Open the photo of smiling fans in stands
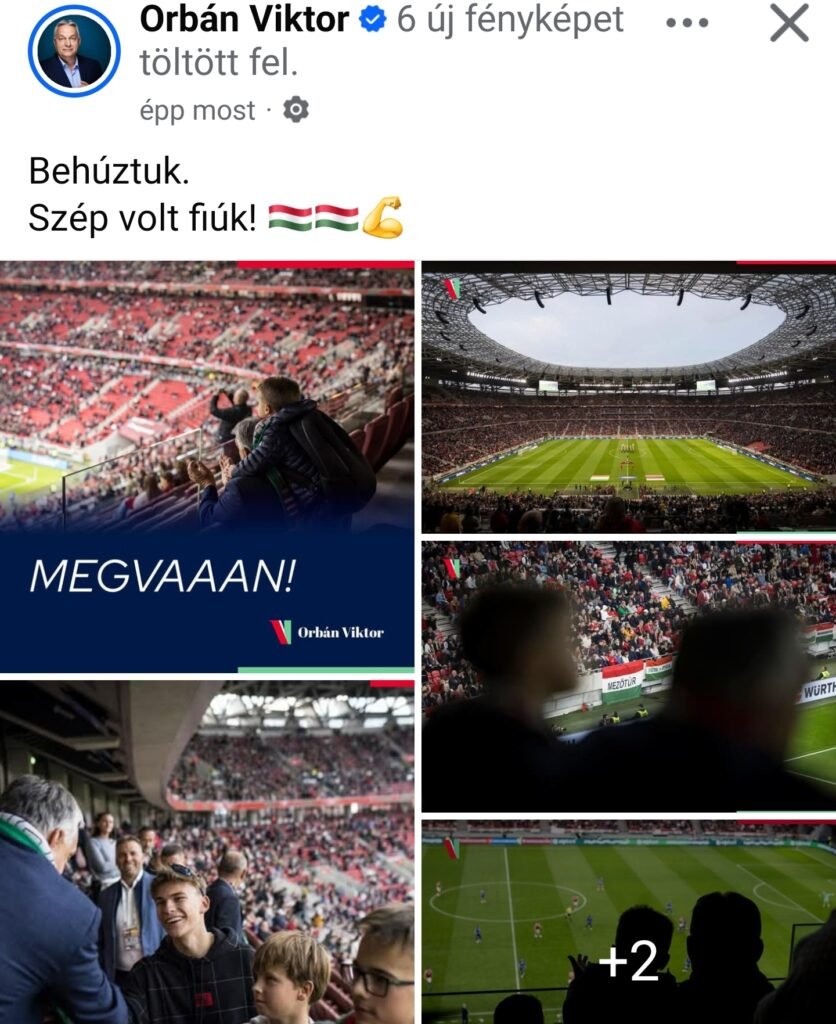Viewport: 836px width, 1024px height. point(206,852)
